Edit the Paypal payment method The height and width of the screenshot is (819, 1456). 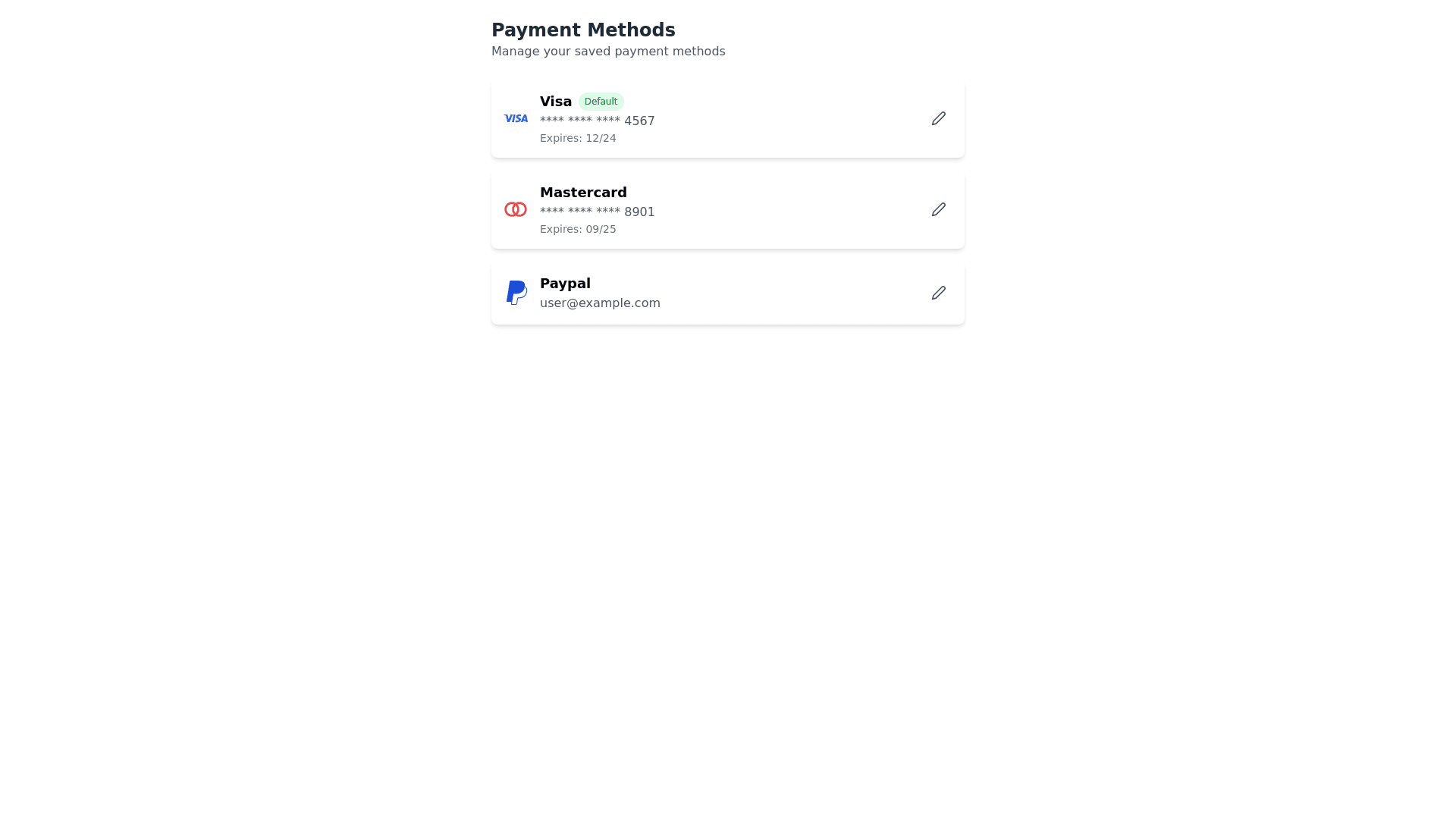click(x=938, y=293)
